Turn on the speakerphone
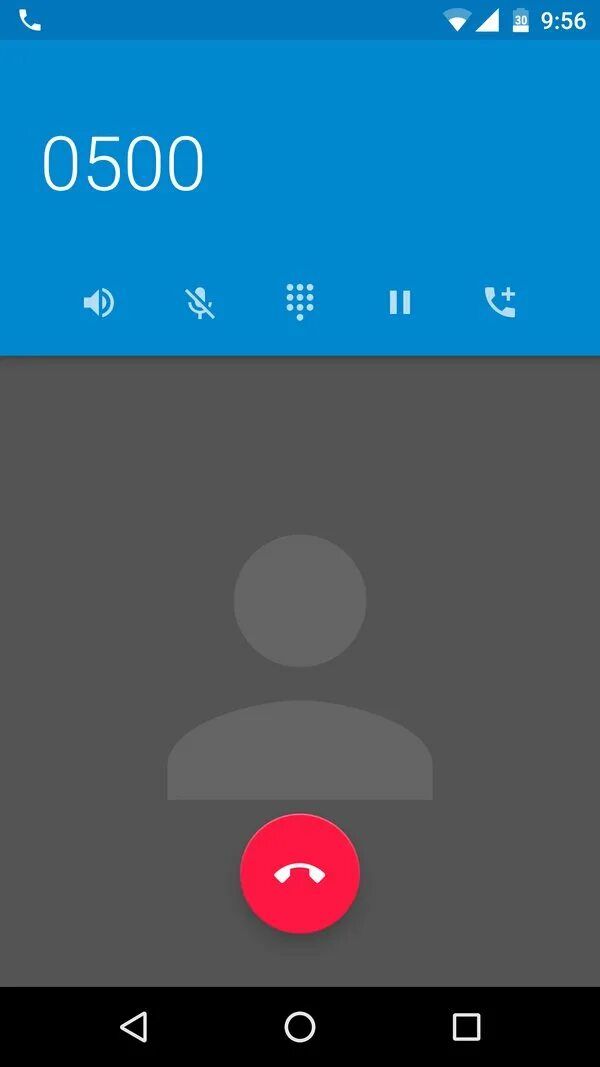This screenshot has height=1067, width=600. tap(99, 302)
